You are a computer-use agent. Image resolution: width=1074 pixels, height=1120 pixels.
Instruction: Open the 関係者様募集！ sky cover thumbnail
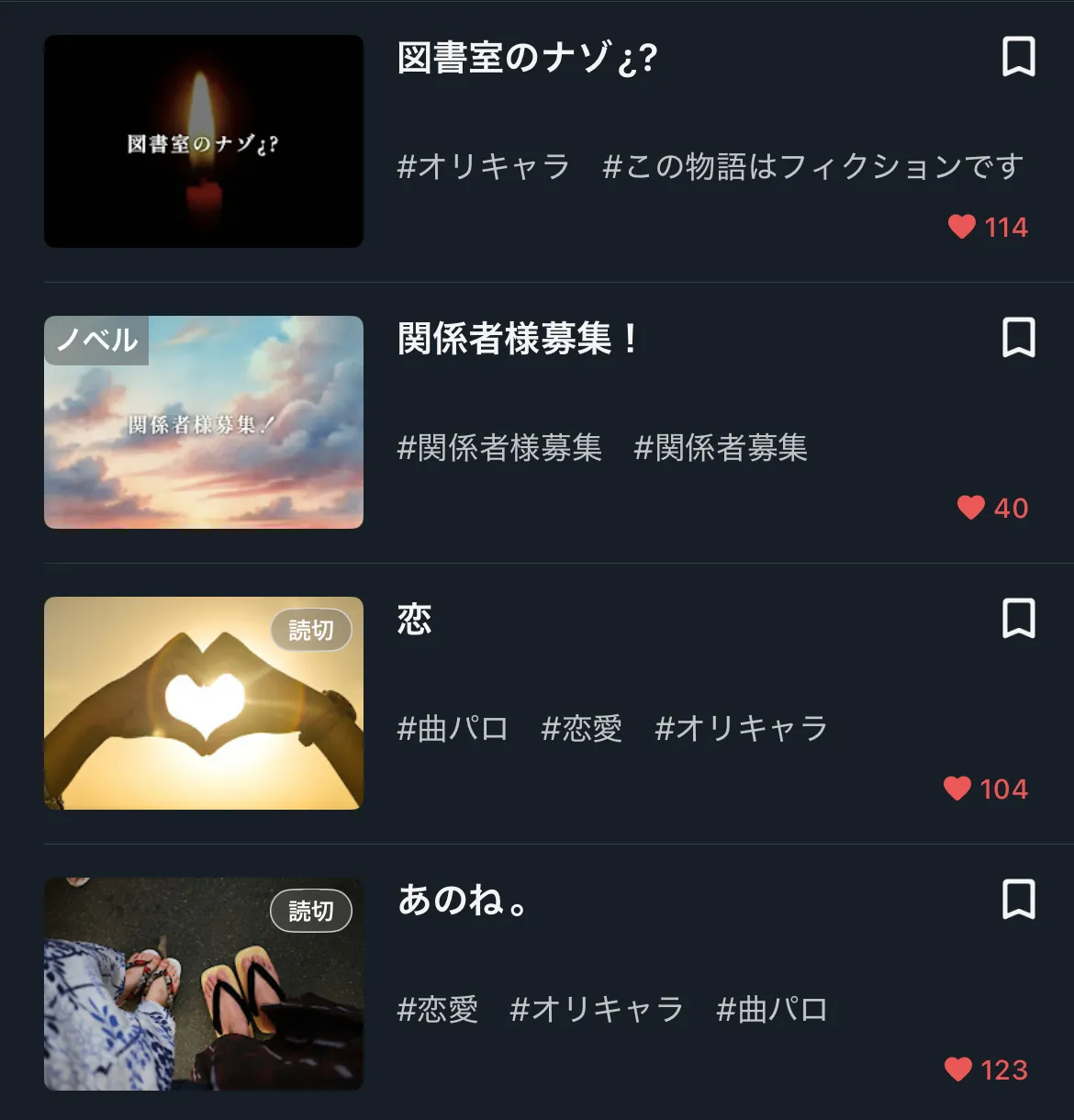204,422
